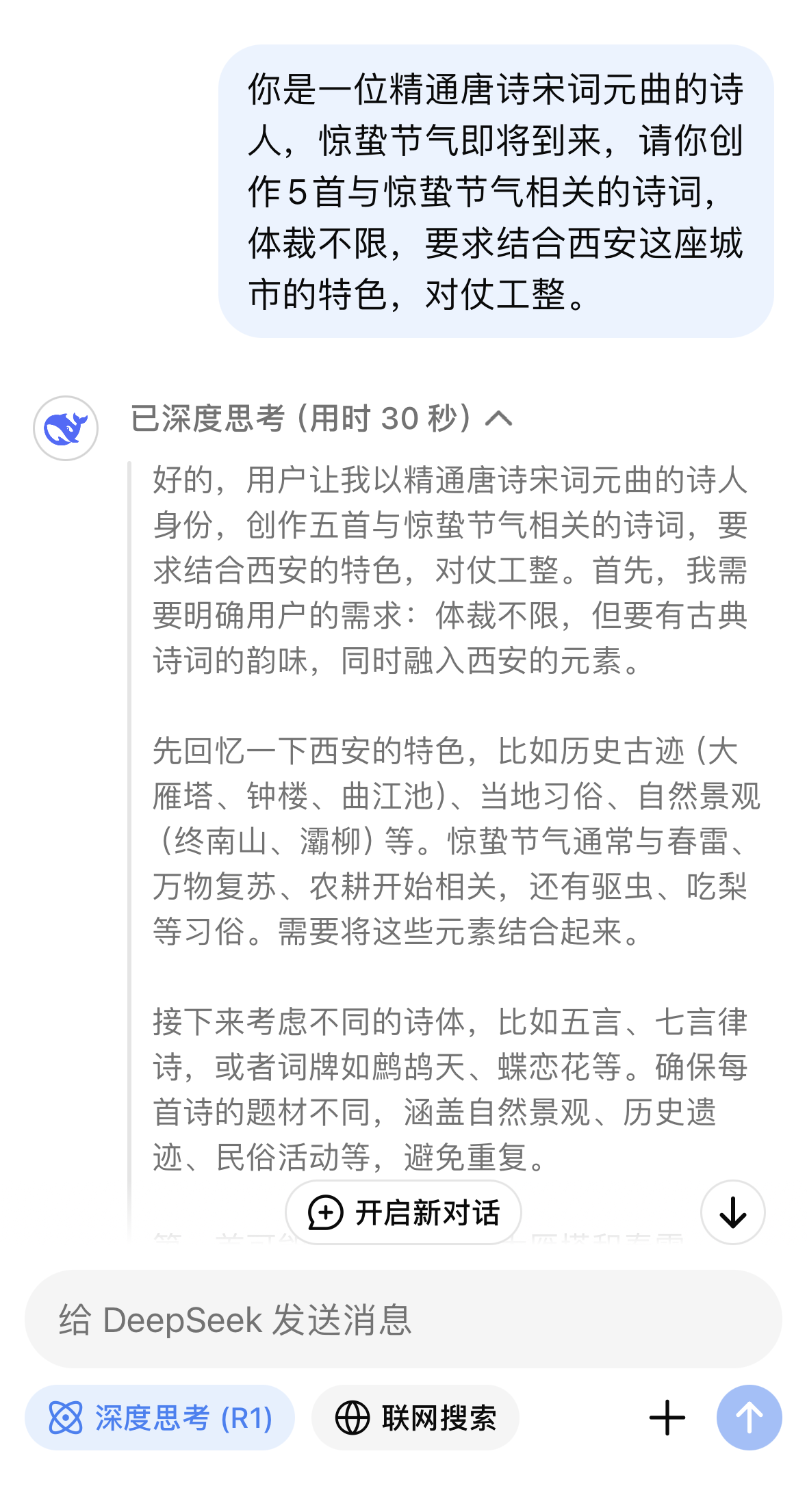Open the plus attachment menu
Screen dimensions: 807x1512
[667, 1418]
